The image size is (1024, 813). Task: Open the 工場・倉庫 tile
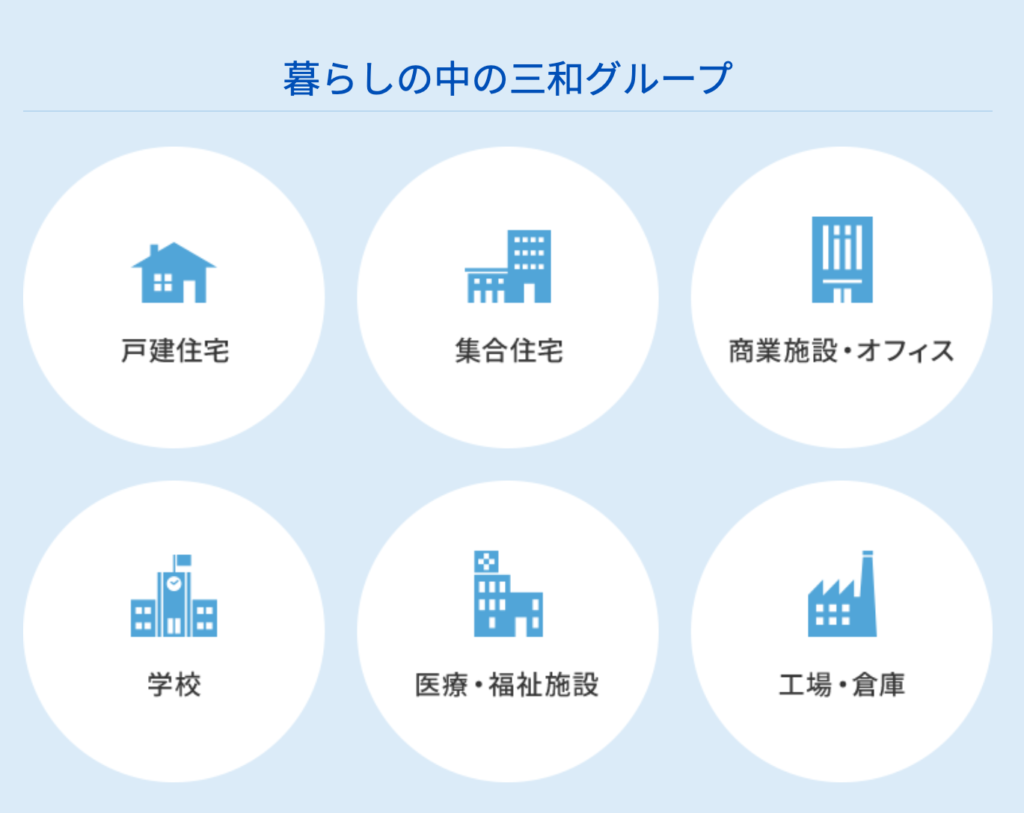pos(841,632)
